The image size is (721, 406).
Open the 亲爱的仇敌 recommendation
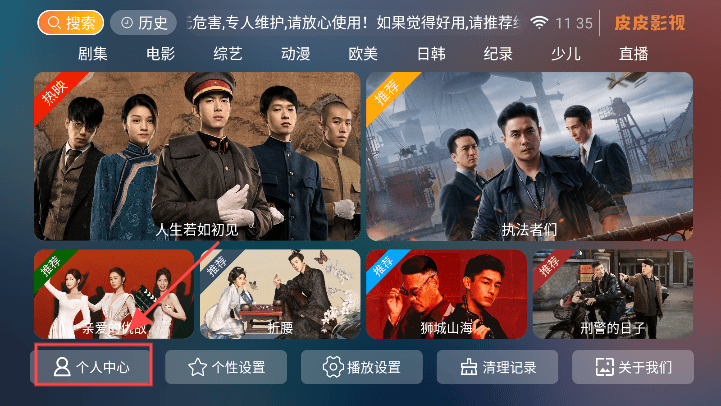[113, 294]
